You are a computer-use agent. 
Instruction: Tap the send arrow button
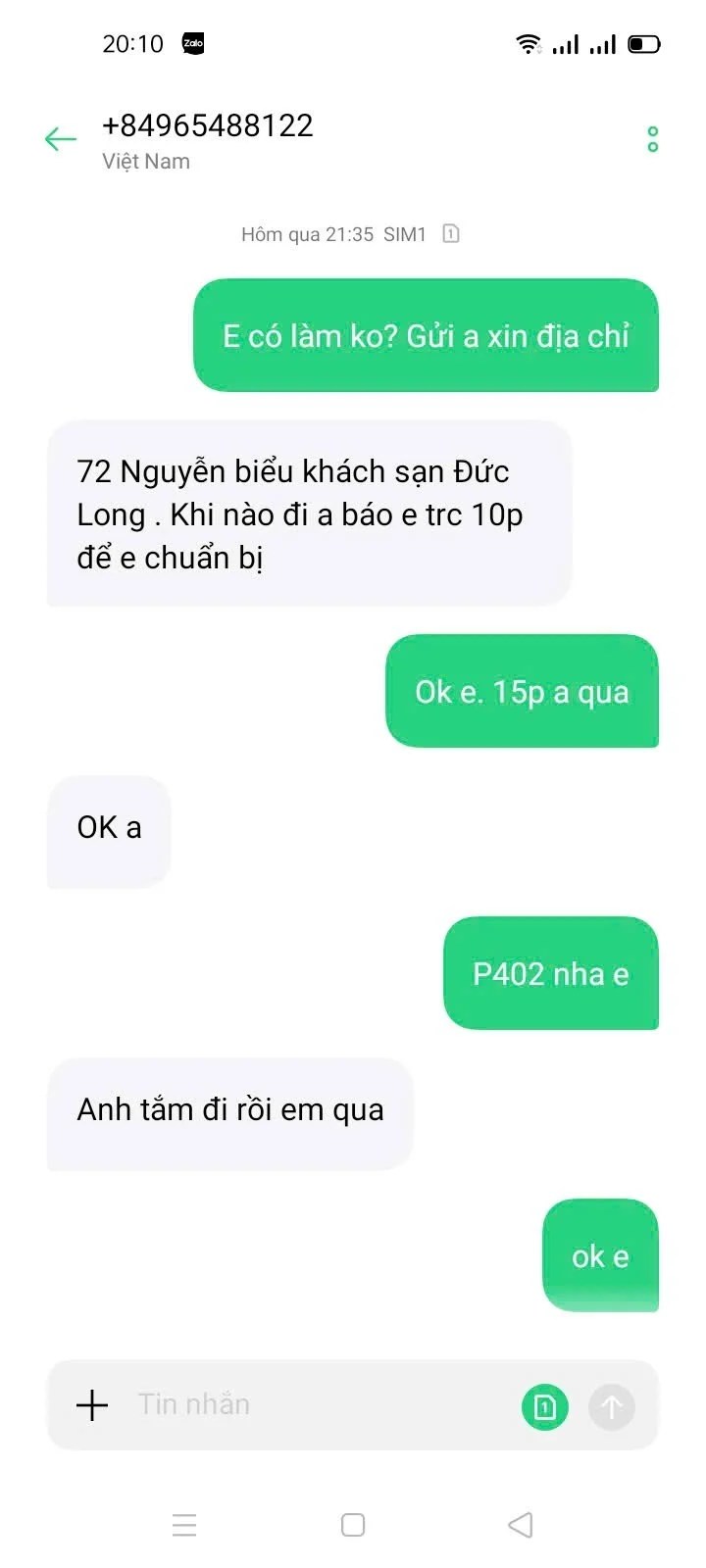click(x=612, y=1407)
